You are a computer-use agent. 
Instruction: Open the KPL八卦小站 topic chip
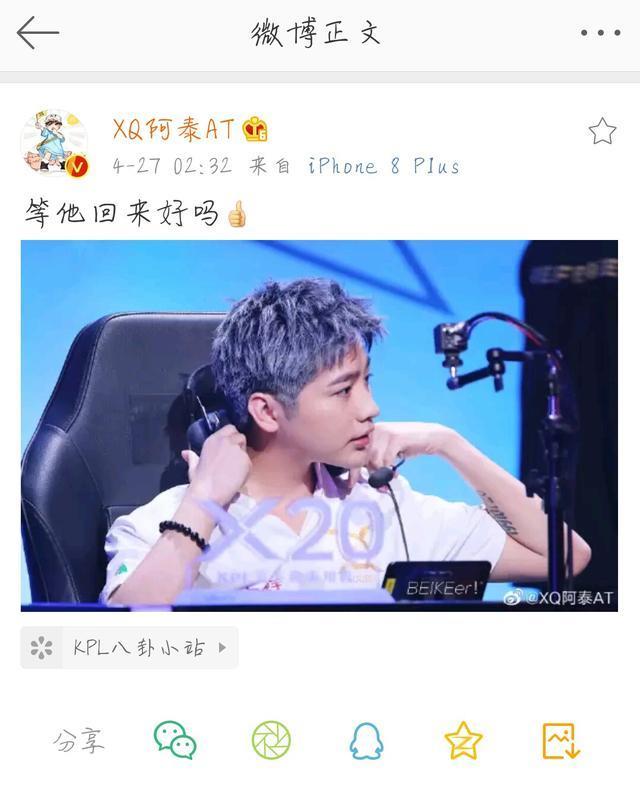pyautogui.click(x=130, y=648)
